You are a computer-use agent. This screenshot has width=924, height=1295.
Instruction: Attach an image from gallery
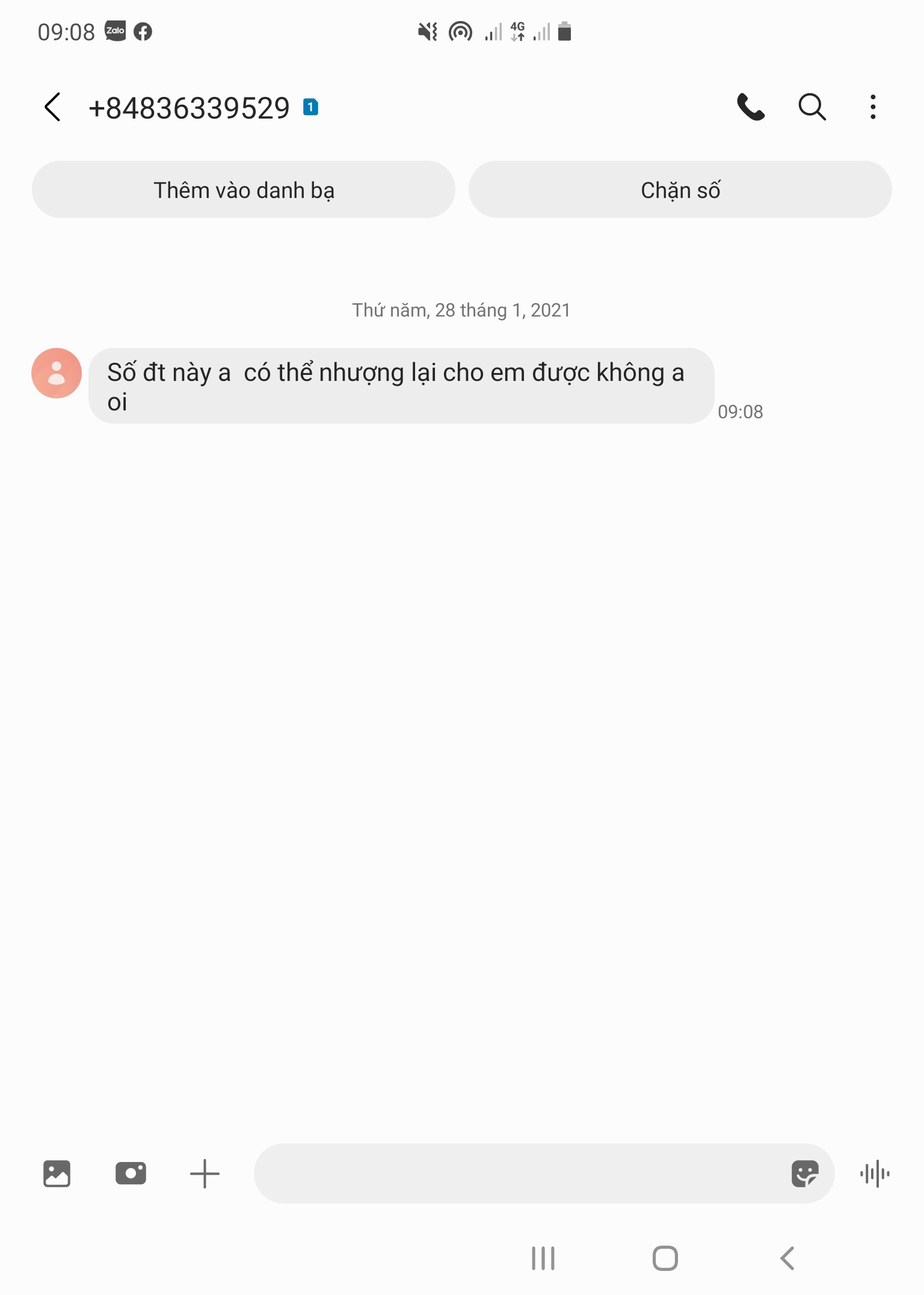tap(57, 1173)
